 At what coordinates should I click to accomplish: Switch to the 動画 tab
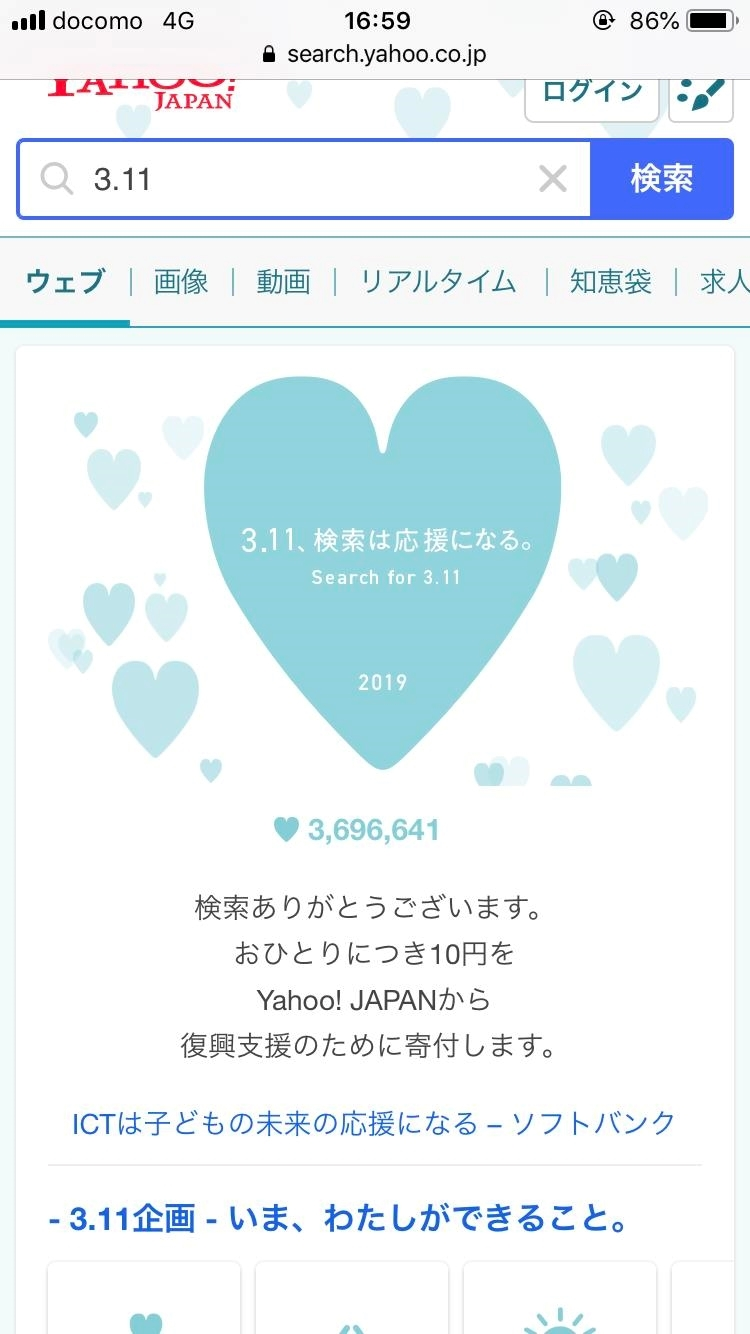[283, 282]
